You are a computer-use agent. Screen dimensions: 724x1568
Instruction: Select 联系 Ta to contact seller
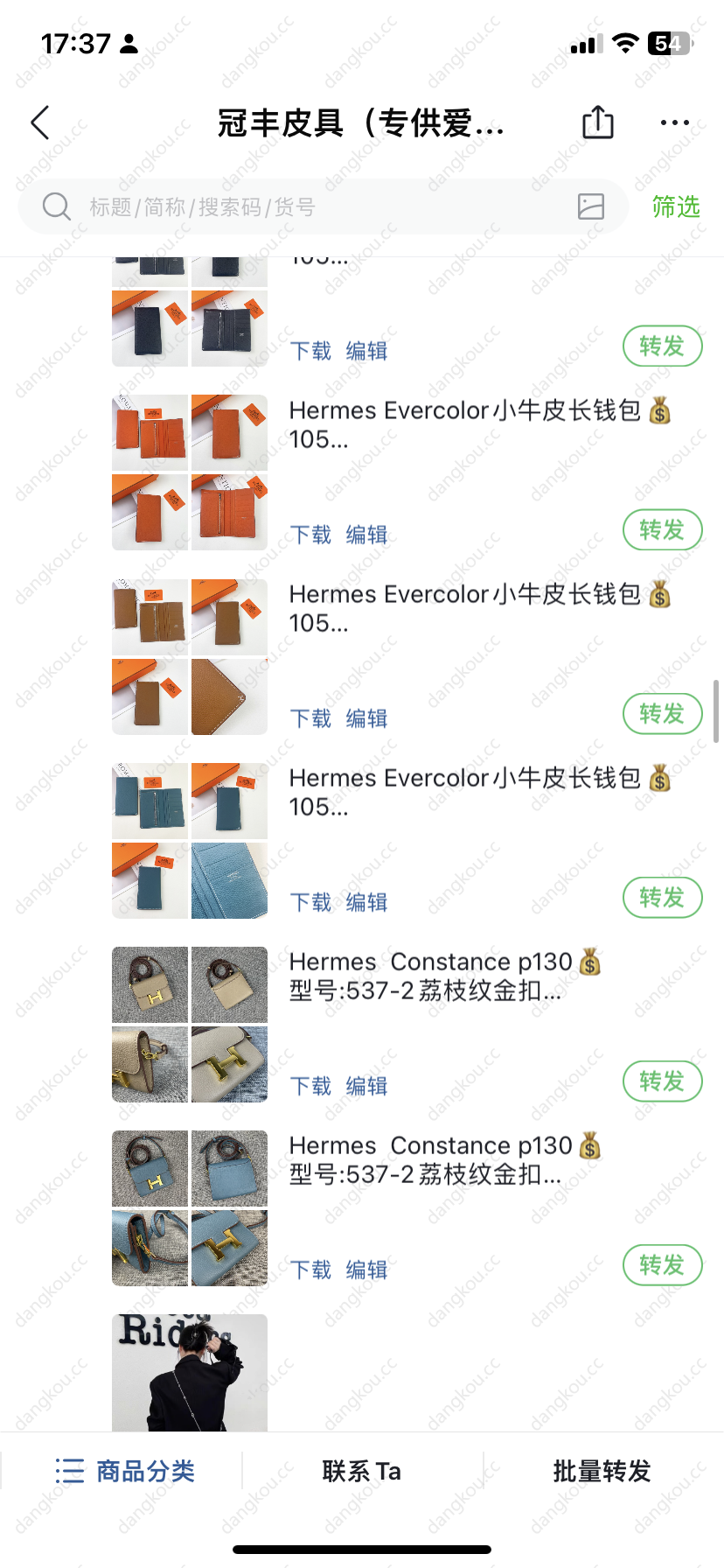tap(361, 1471)
